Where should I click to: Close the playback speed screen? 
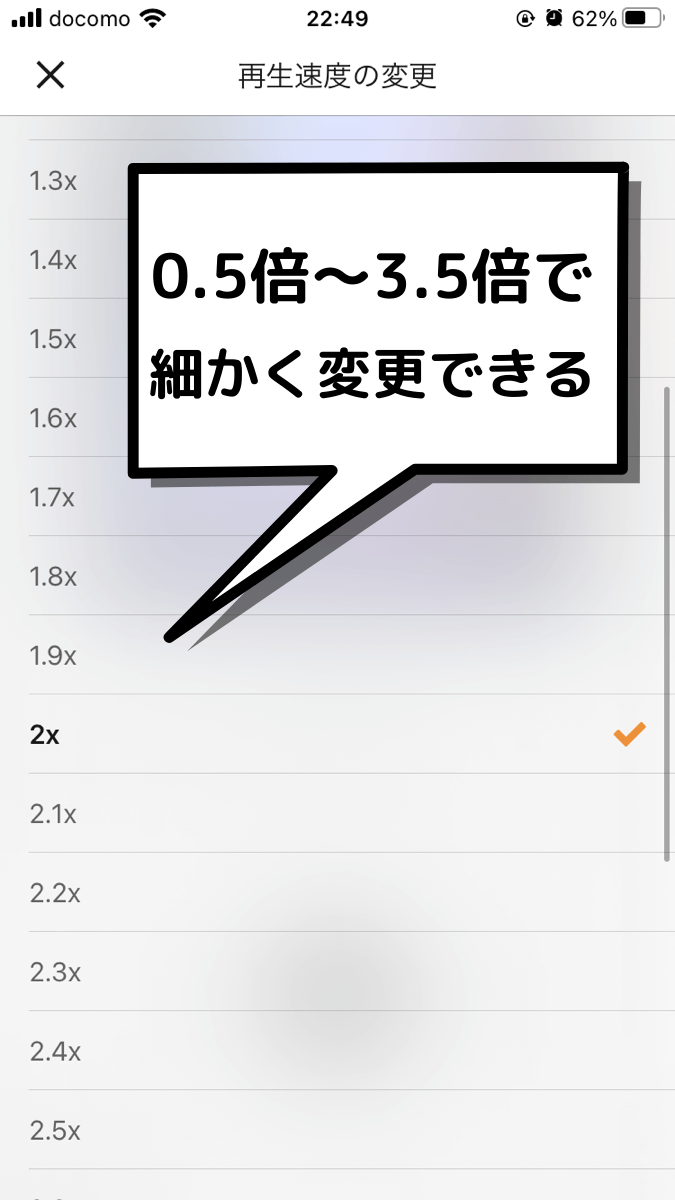(x=50, y=75)
